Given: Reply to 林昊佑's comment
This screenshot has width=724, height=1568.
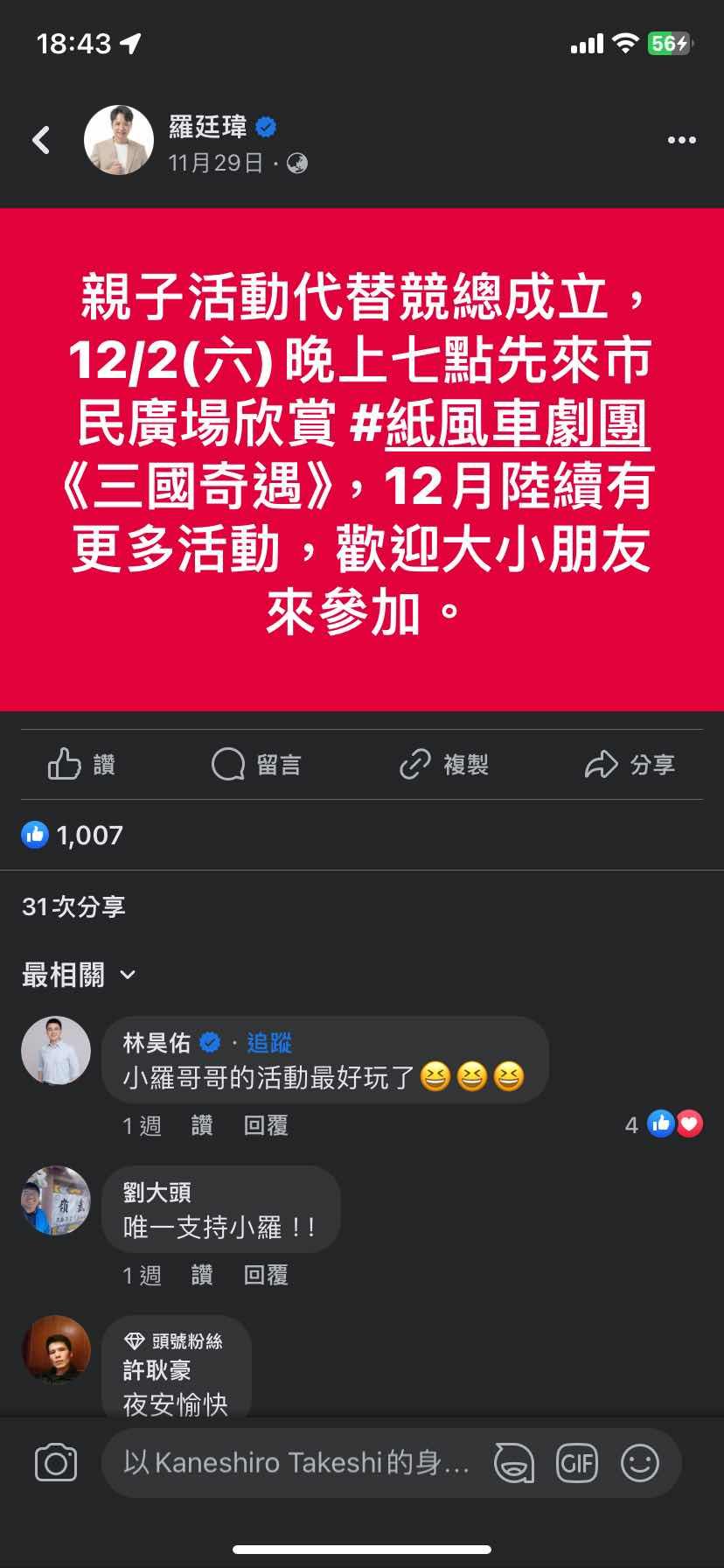Looking at the screenshot, I should 266,1125.
